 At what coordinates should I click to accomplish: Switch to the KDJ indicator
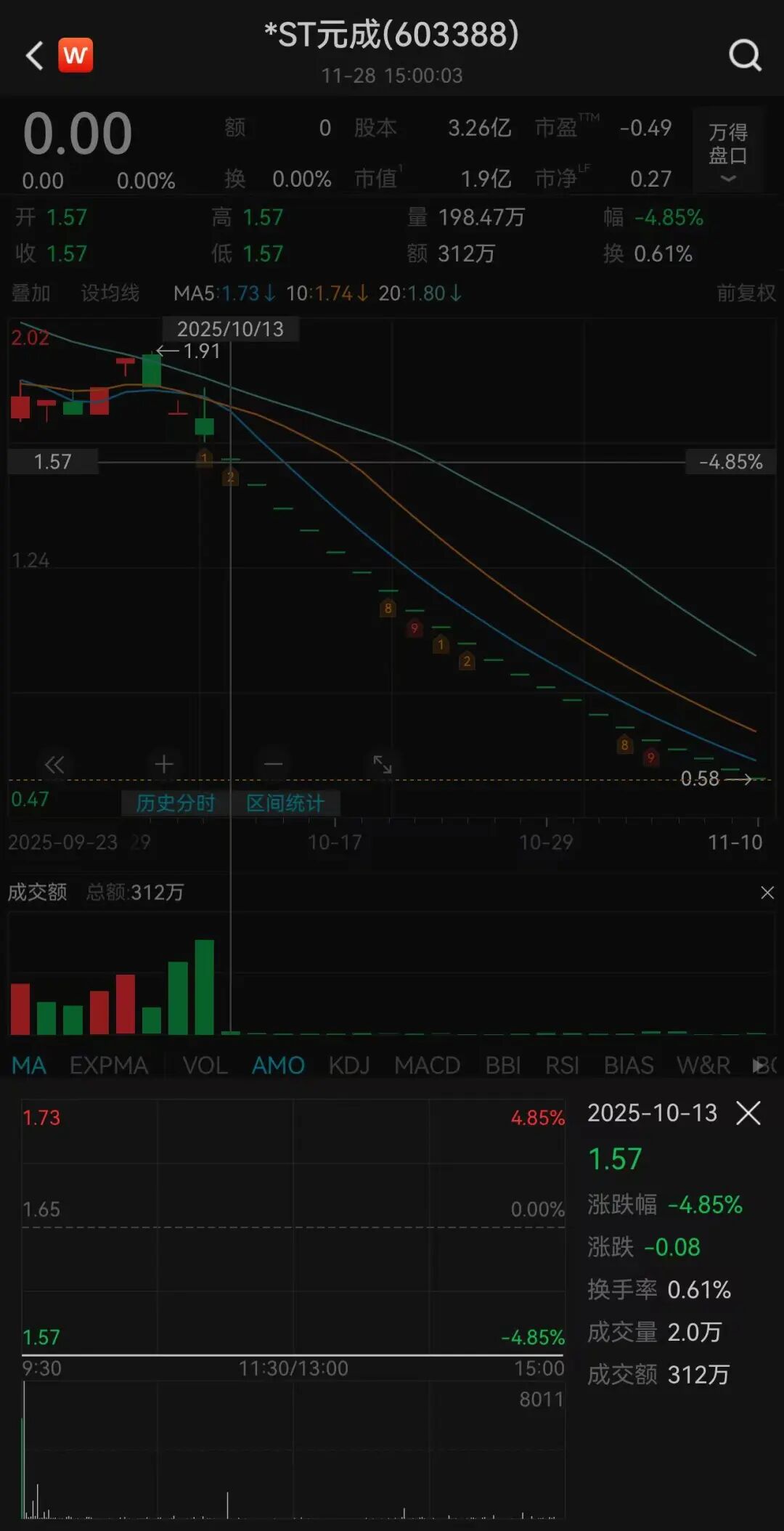click(x=349, y=1065)
